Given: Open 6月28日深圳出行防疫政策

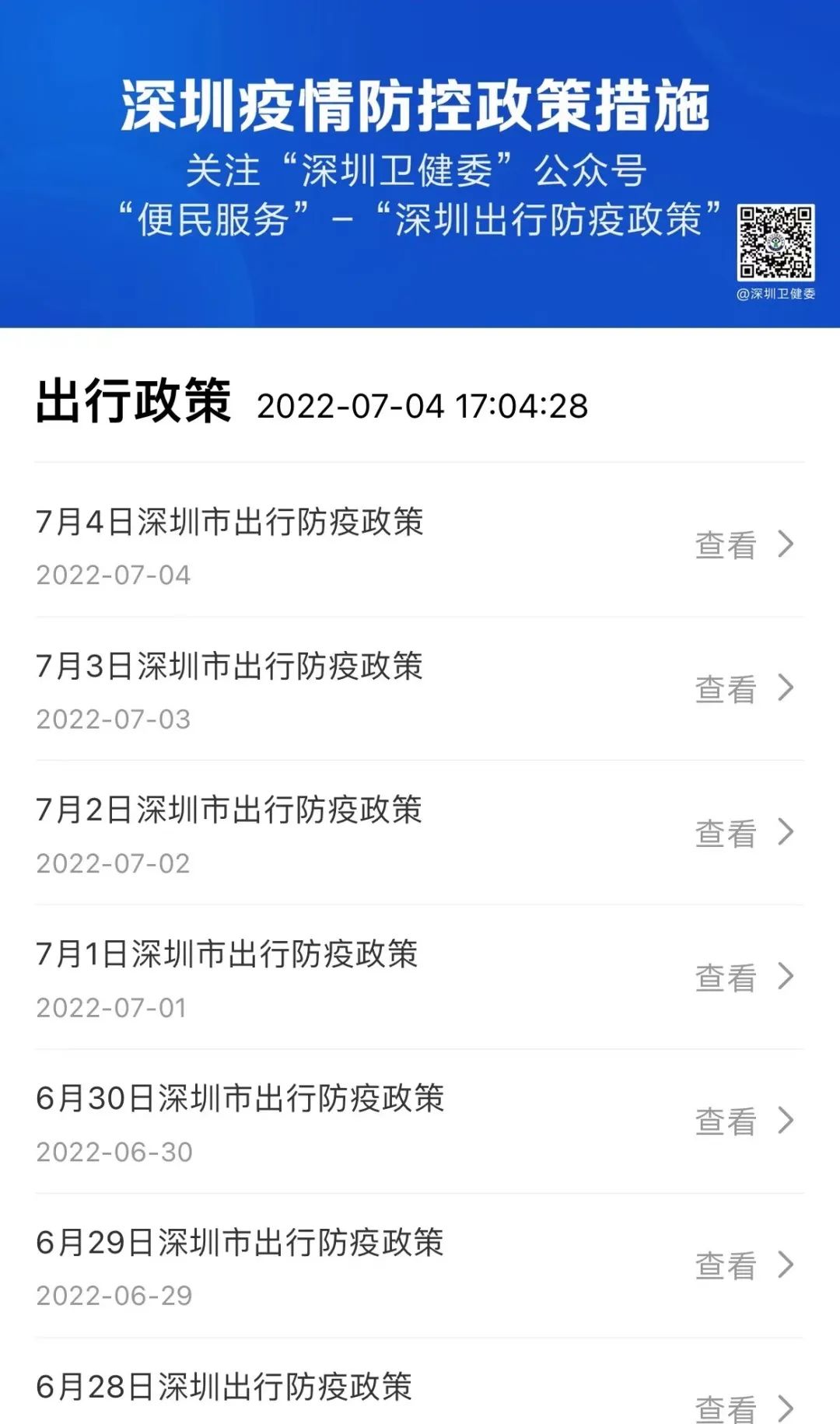Looking at the screenshot, I should [419, 1383].
